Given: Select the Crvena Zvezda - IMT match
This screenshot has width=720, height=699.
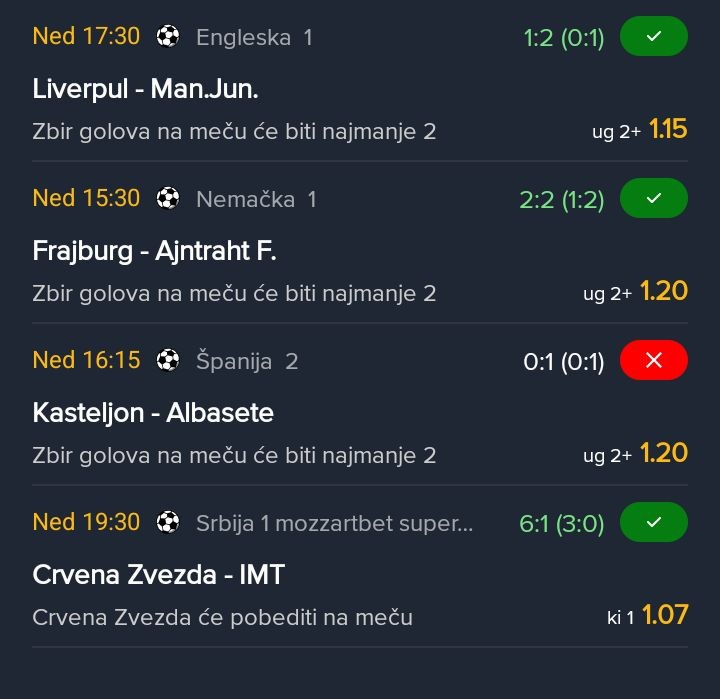Looking at the screenshot, I should [159, 575].
